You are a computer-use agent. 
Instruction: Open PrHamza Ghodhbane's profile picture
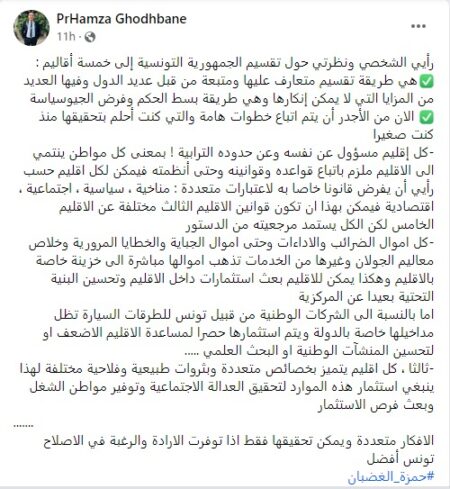click(31, 27)
